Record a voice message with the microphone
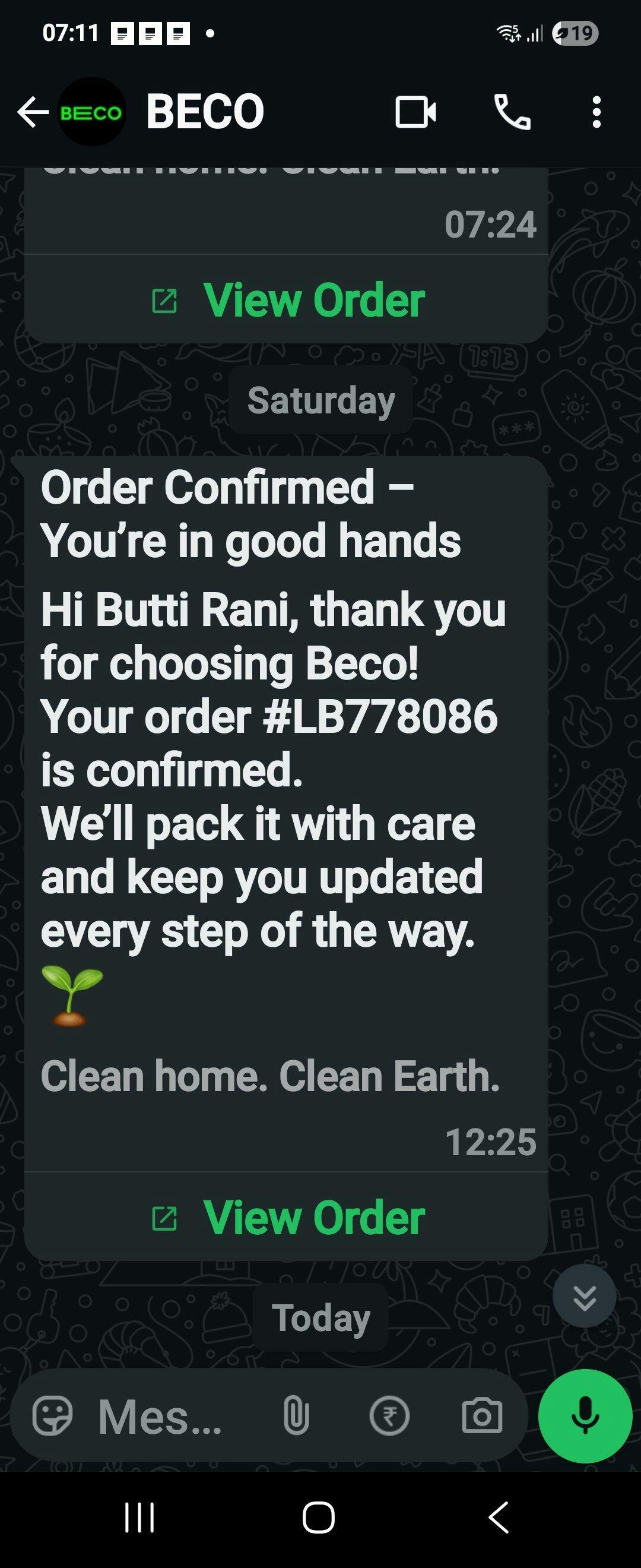The height and width of the screenshot is (1568, 641). 585,1416
